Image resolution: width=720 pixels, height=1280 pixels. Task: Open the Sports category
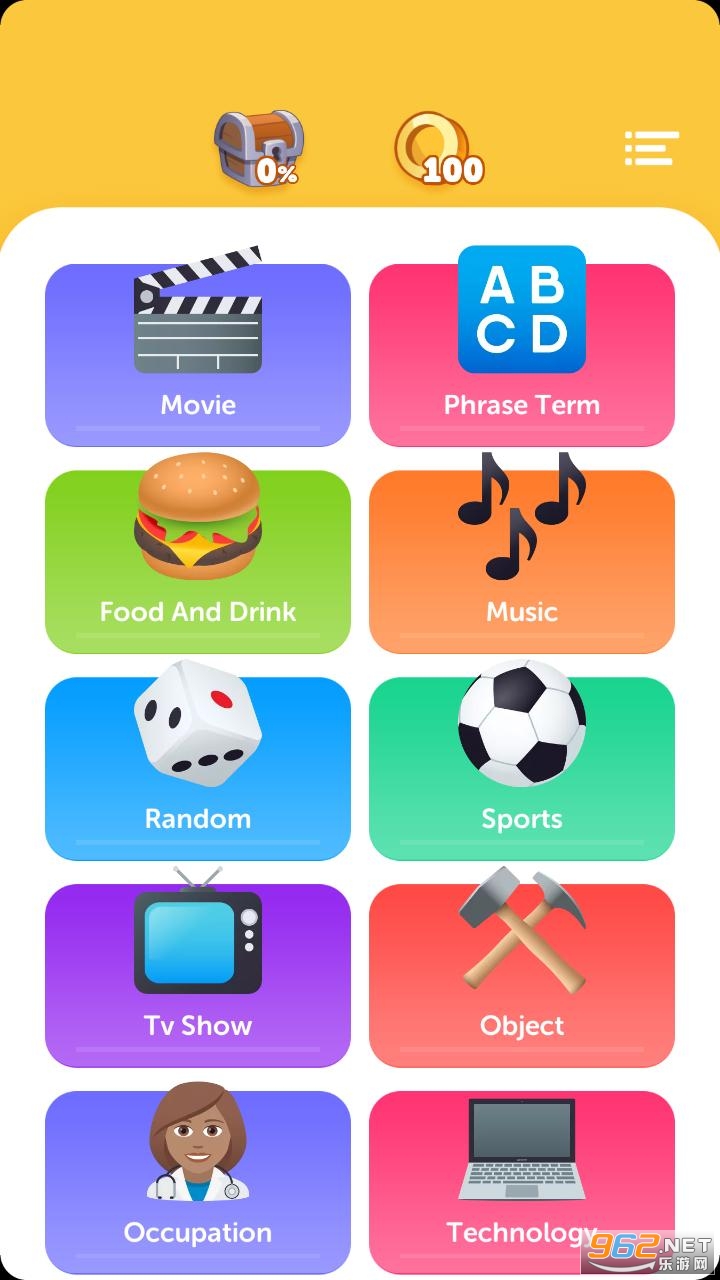click(x=522, y=768)
